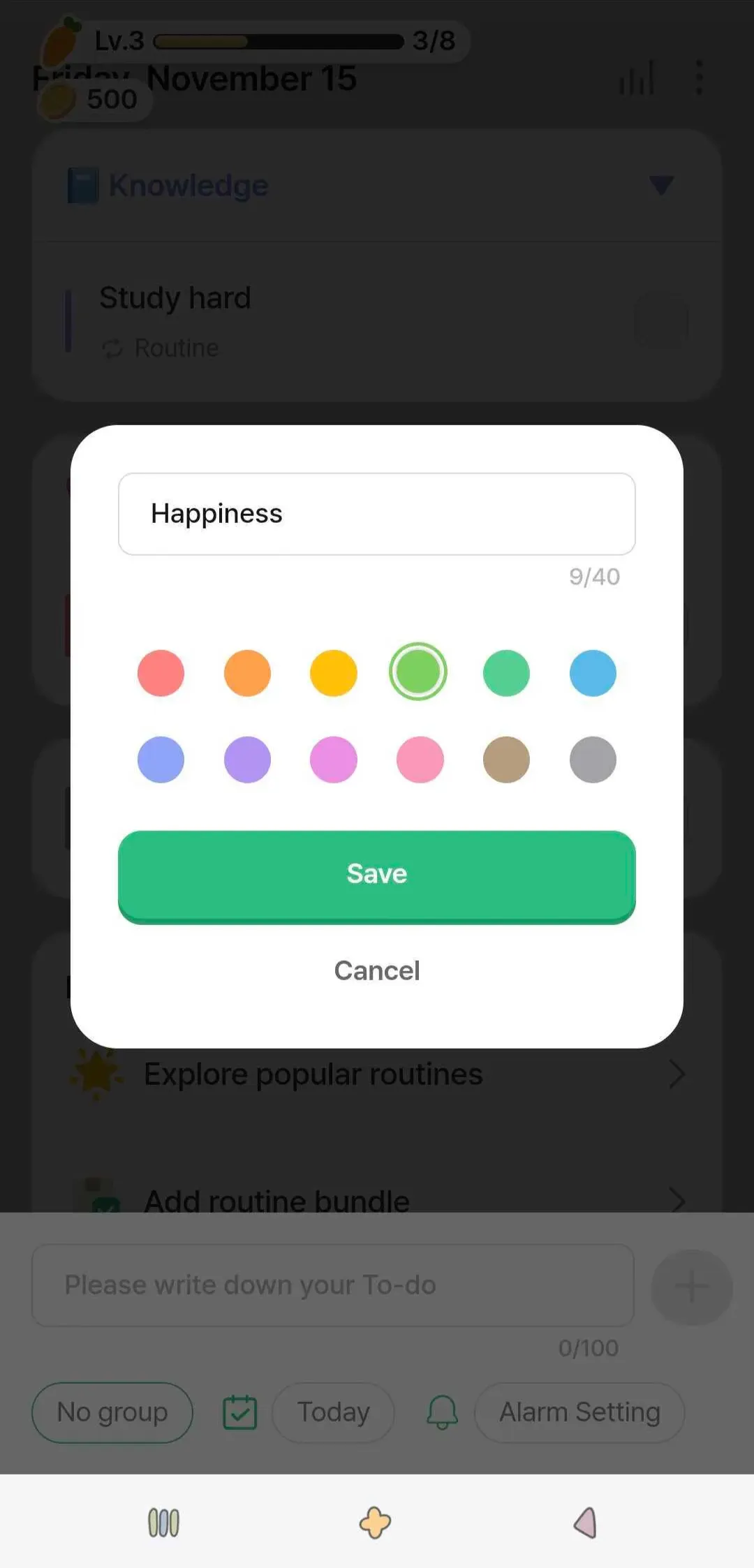Viewport: 754px width, 1568px height.
Task: Go to the system home screen
Action: [x=375, y=1522]
